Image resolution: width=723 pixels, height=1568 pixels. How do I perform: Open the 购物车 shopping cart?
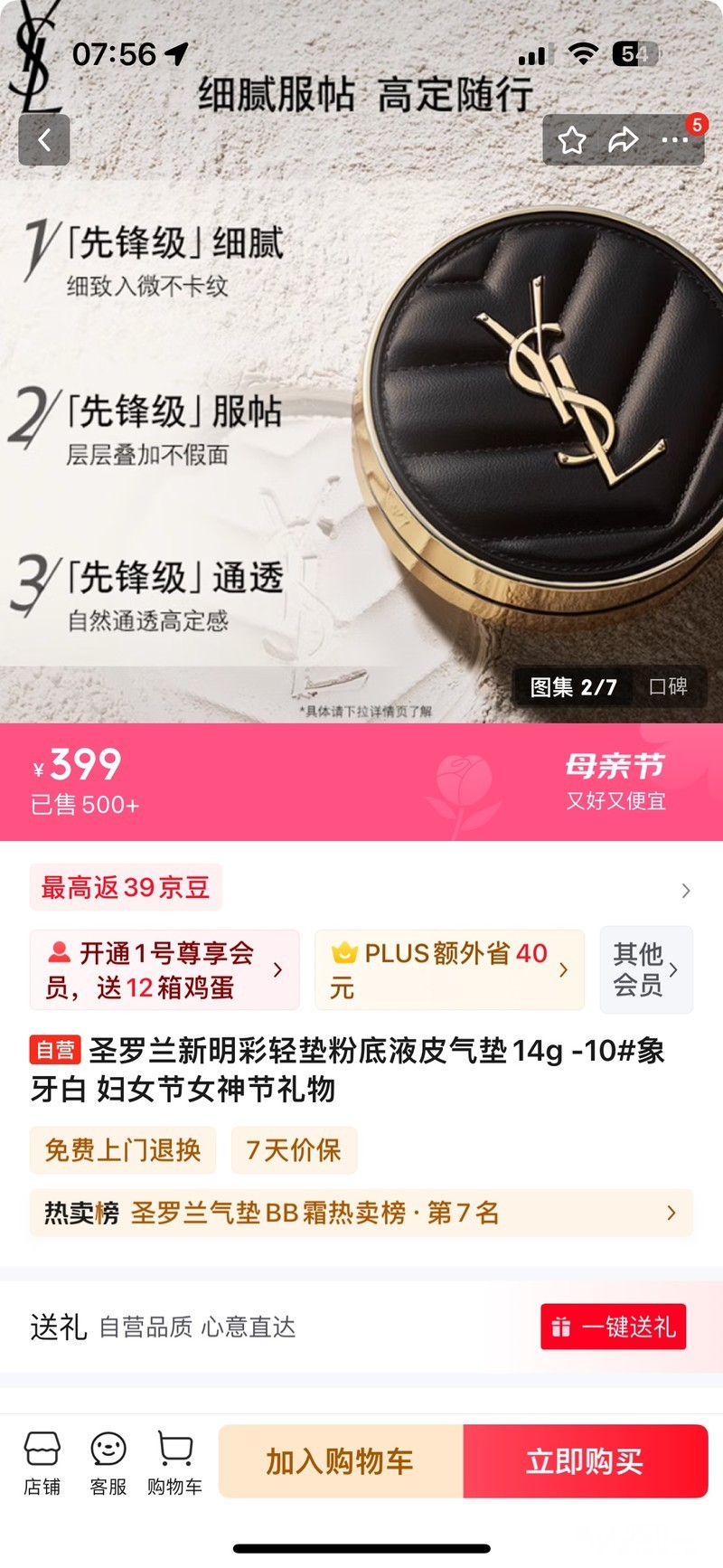174,1462
